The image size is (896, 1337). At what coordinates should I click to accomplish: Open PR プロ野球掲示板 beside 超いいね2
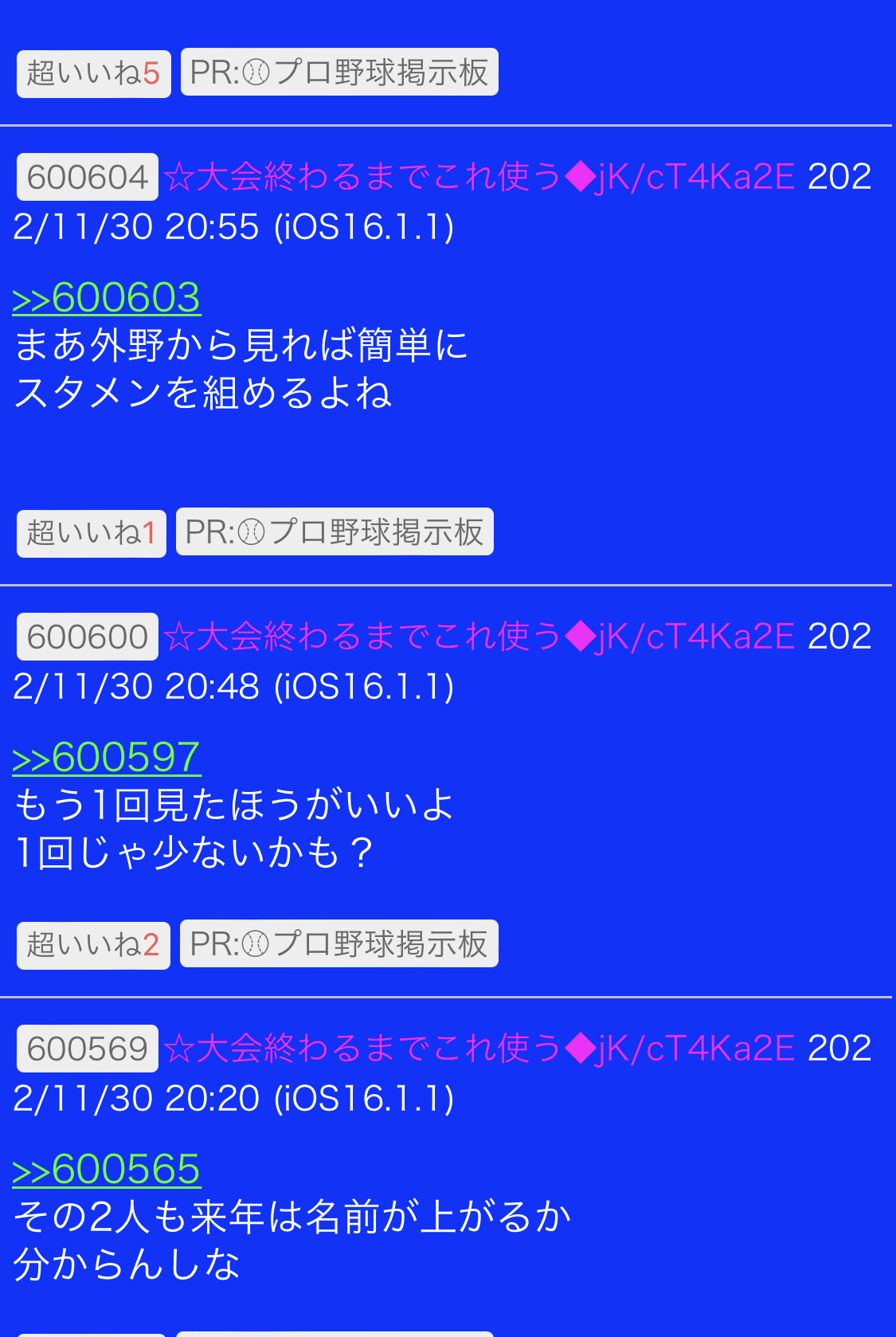[x=339, y=944]
